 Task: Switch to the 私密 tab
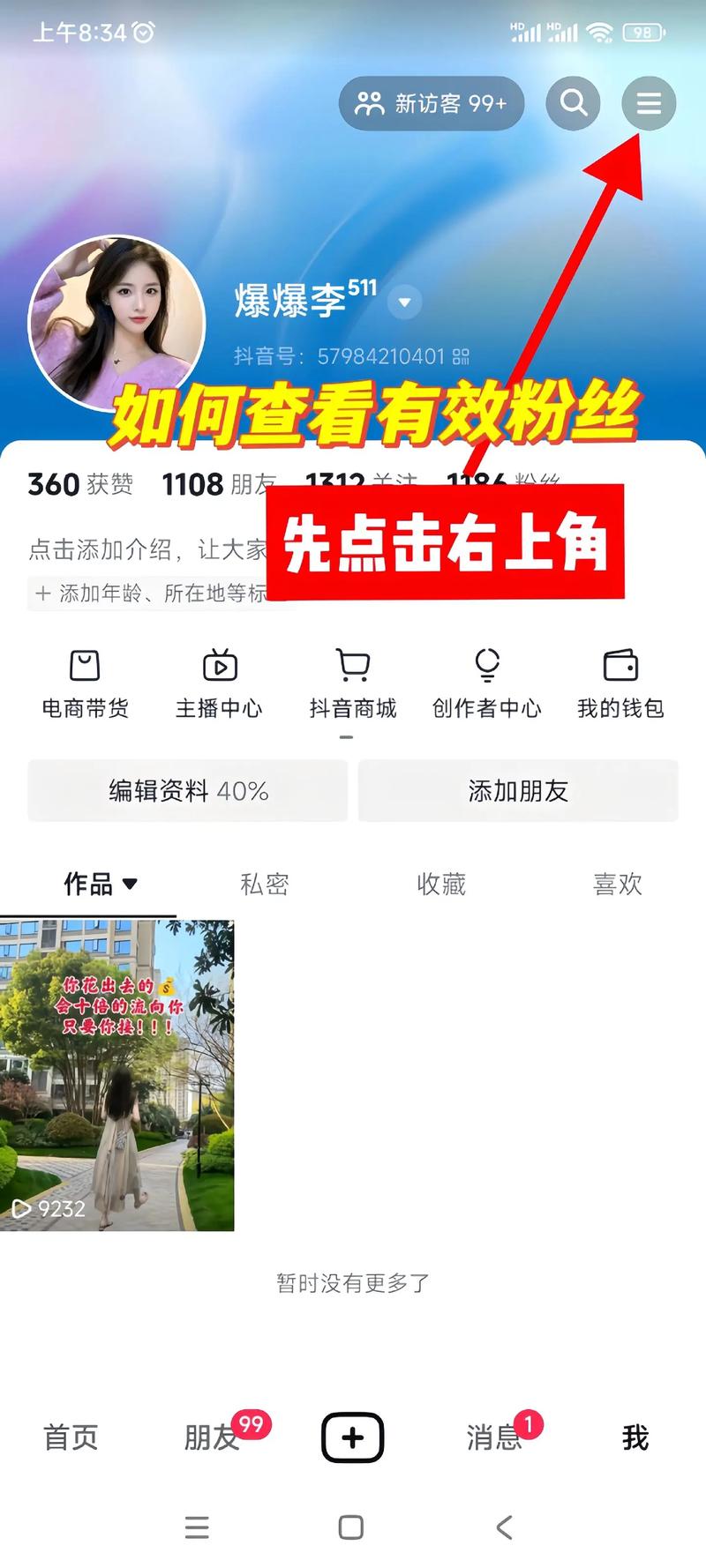click(x=265, y=884)
